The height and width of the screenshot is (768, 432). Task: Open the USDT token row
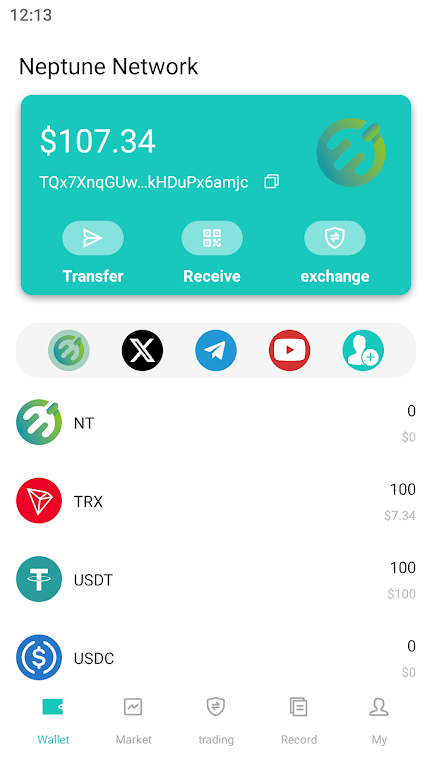click(216, 579)
